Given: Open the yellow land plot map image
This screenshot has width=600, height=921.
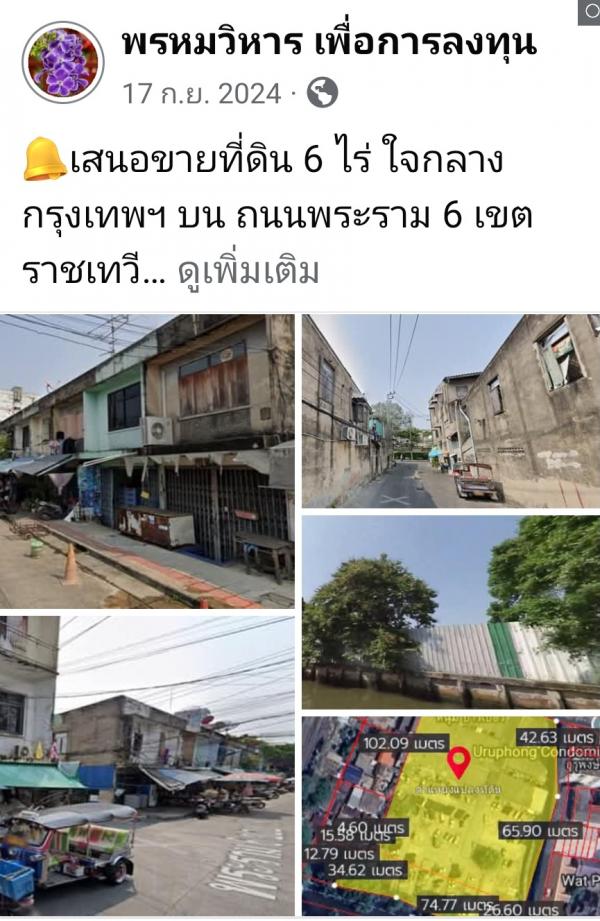Looking at the screenshot, I should pyautogui.click(x=451, y=816).
